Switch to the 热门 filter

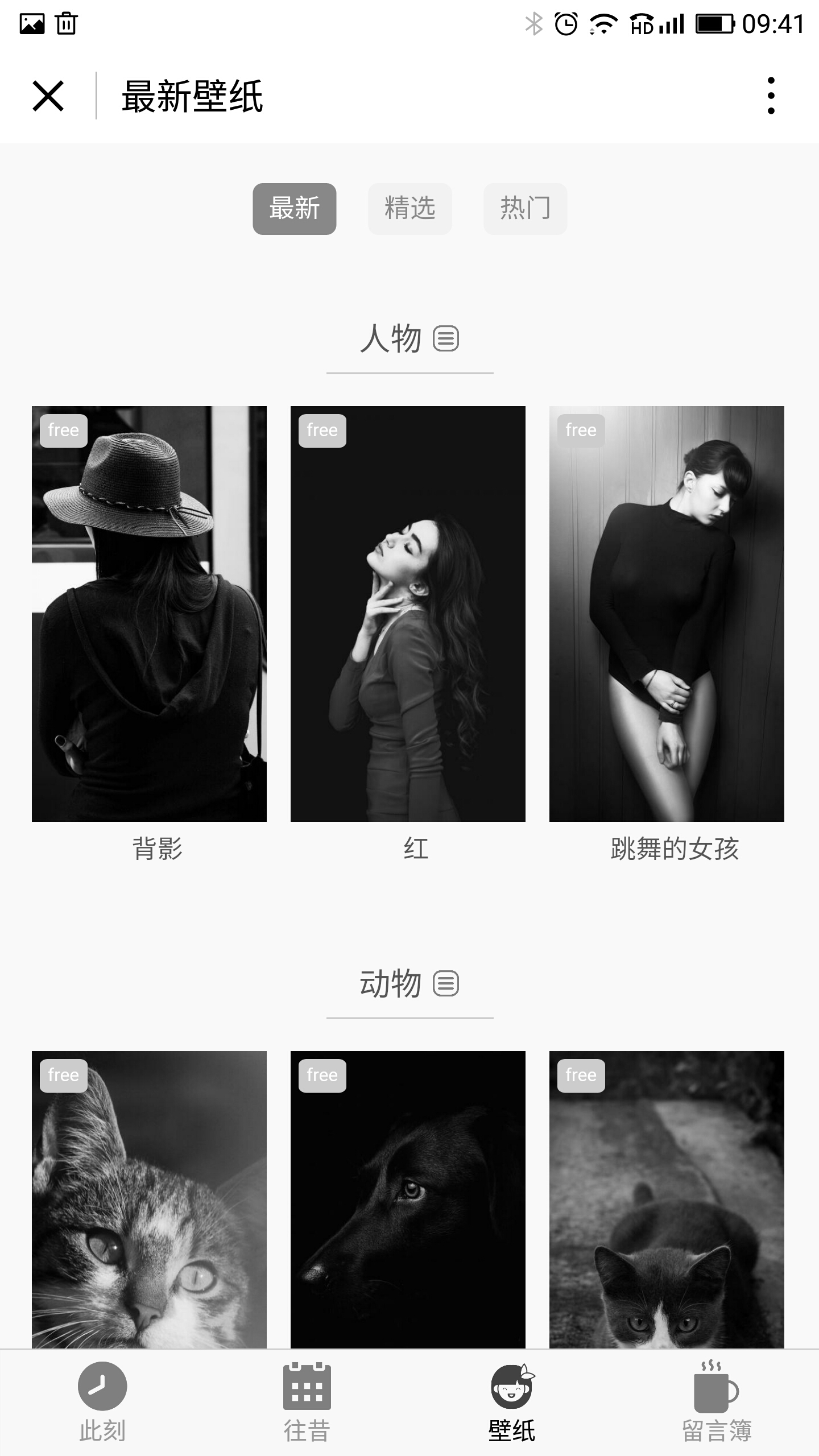525,208
